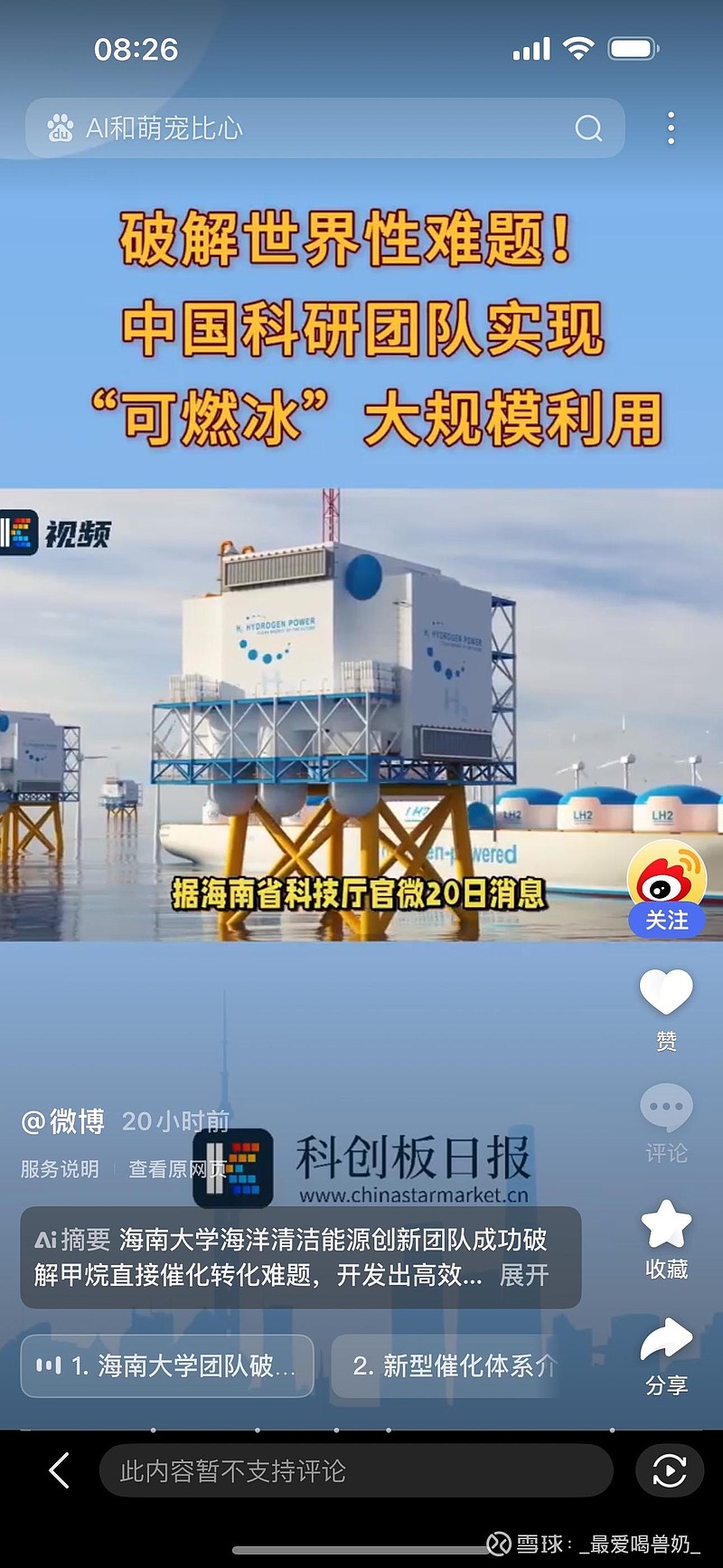Jump to chapter 1 海南大学团队破
The width and height of the screenshot is (723, 1568).
(167, 1365)
